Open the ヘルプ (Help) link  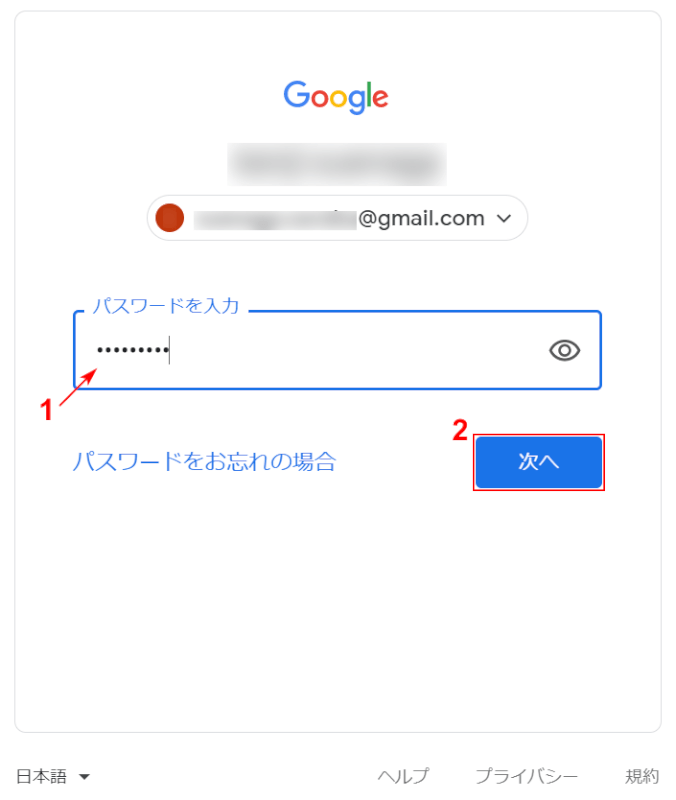pos(403,776)
